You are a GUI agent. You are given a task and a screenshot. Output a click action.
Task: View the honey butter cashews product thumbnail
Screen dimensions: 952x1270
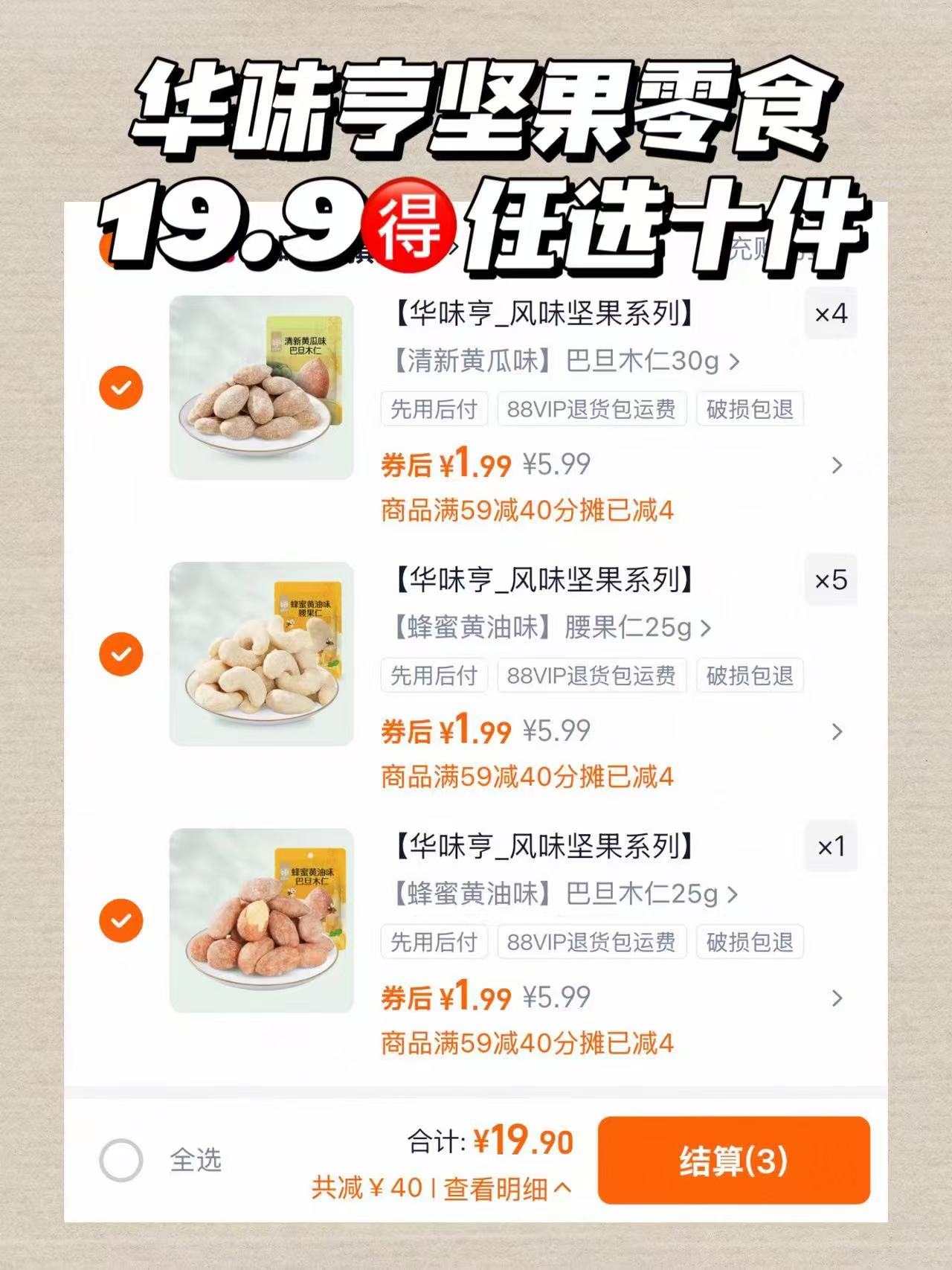click(262, 655)
